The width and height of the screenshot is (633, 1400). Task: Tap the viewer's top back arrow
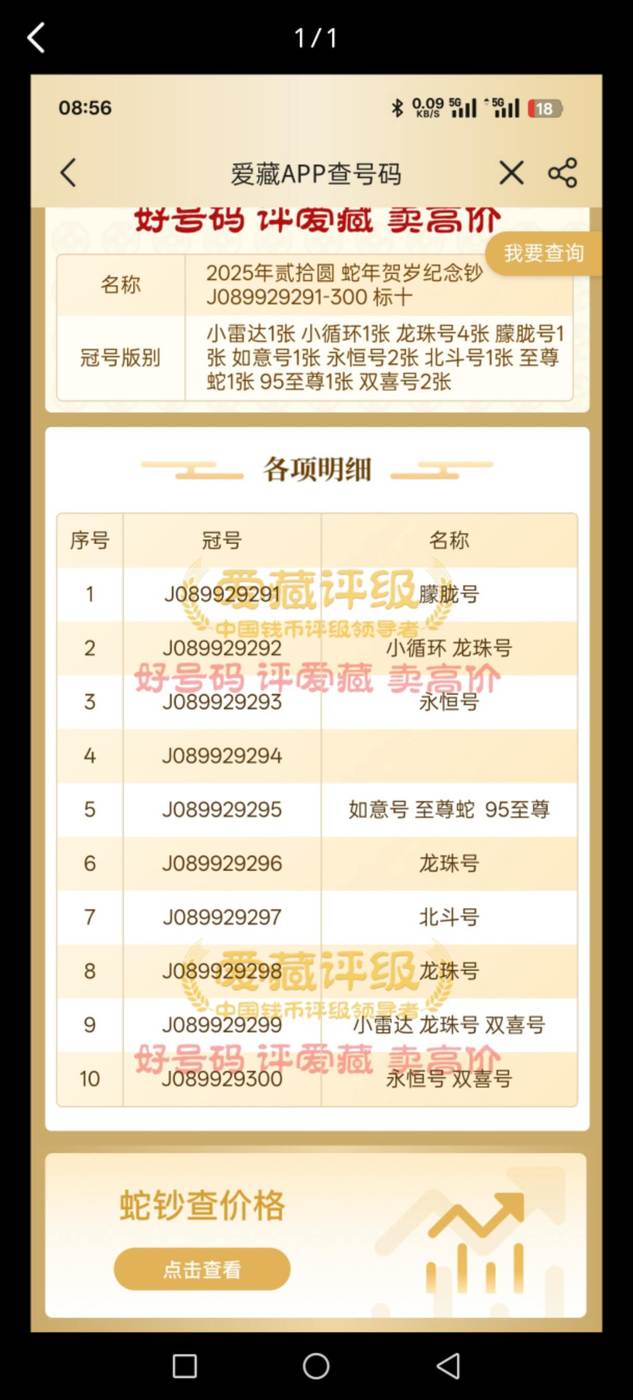click(x=36, y=38)
